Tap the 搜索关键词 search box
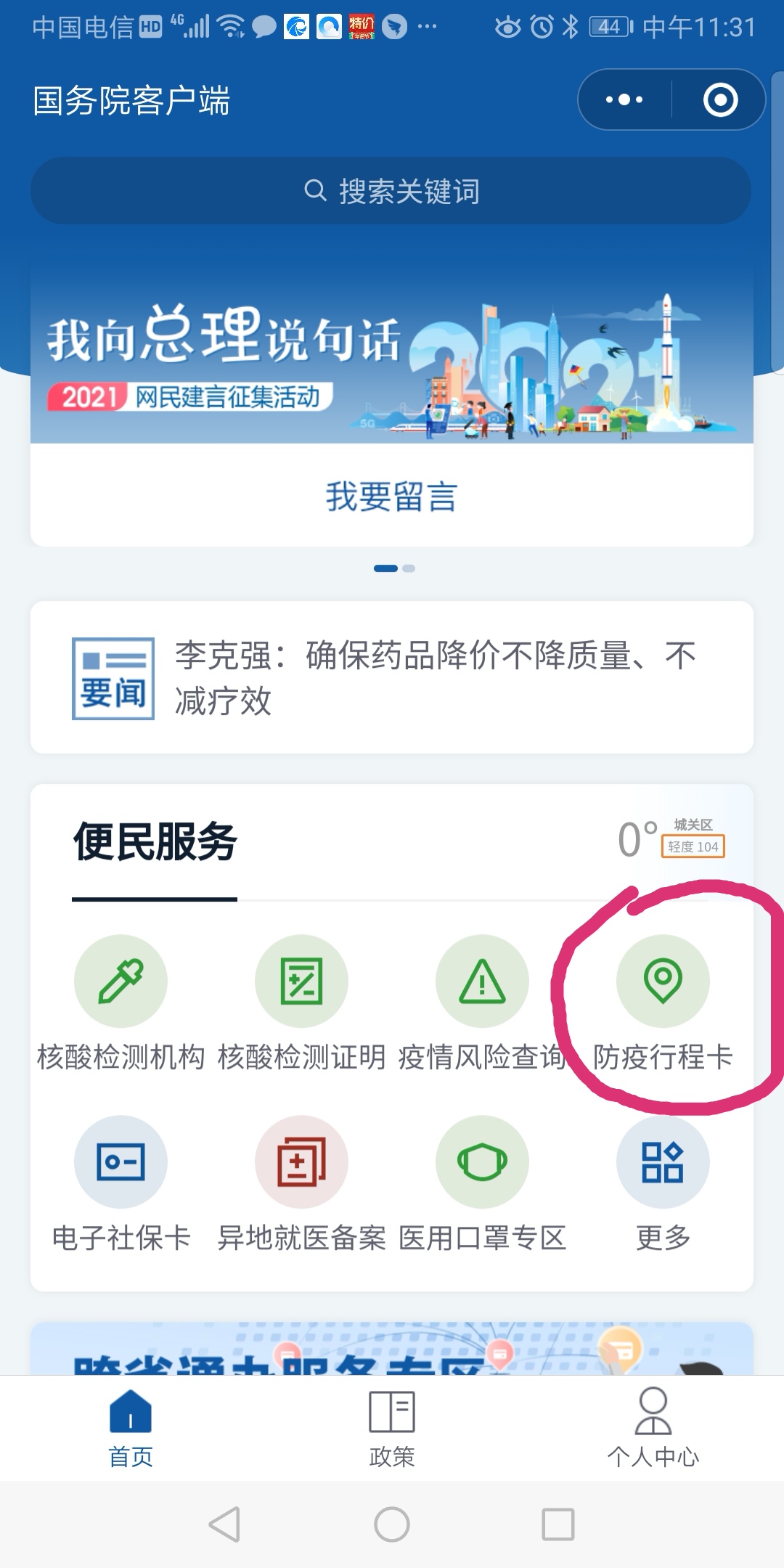 [391, 191]
